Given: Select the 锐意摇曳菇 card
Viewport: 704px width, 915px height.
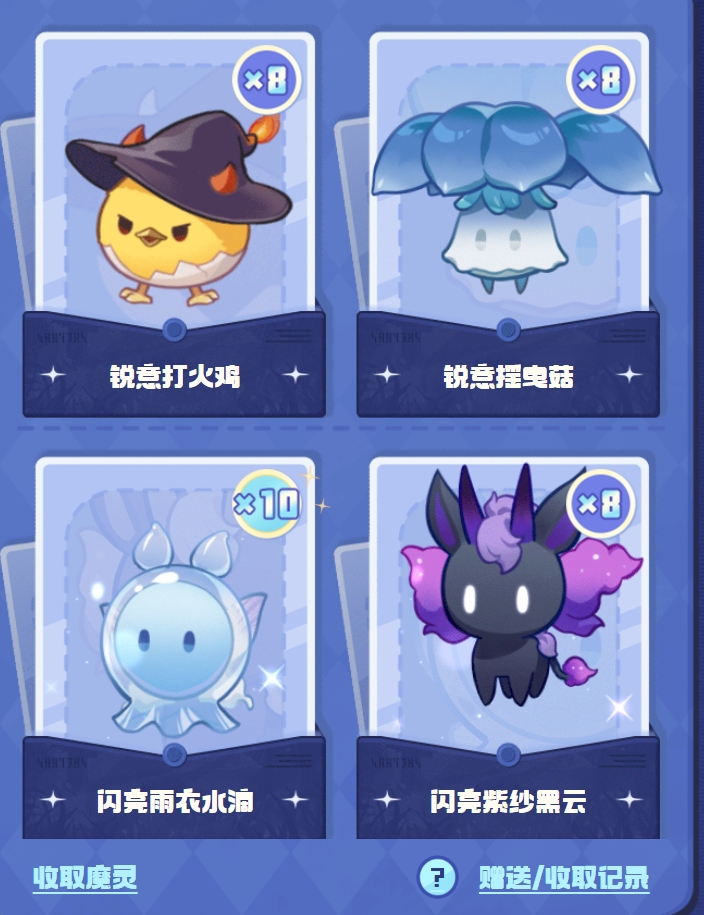Looking at the screenshot, I should click(508, 225).
